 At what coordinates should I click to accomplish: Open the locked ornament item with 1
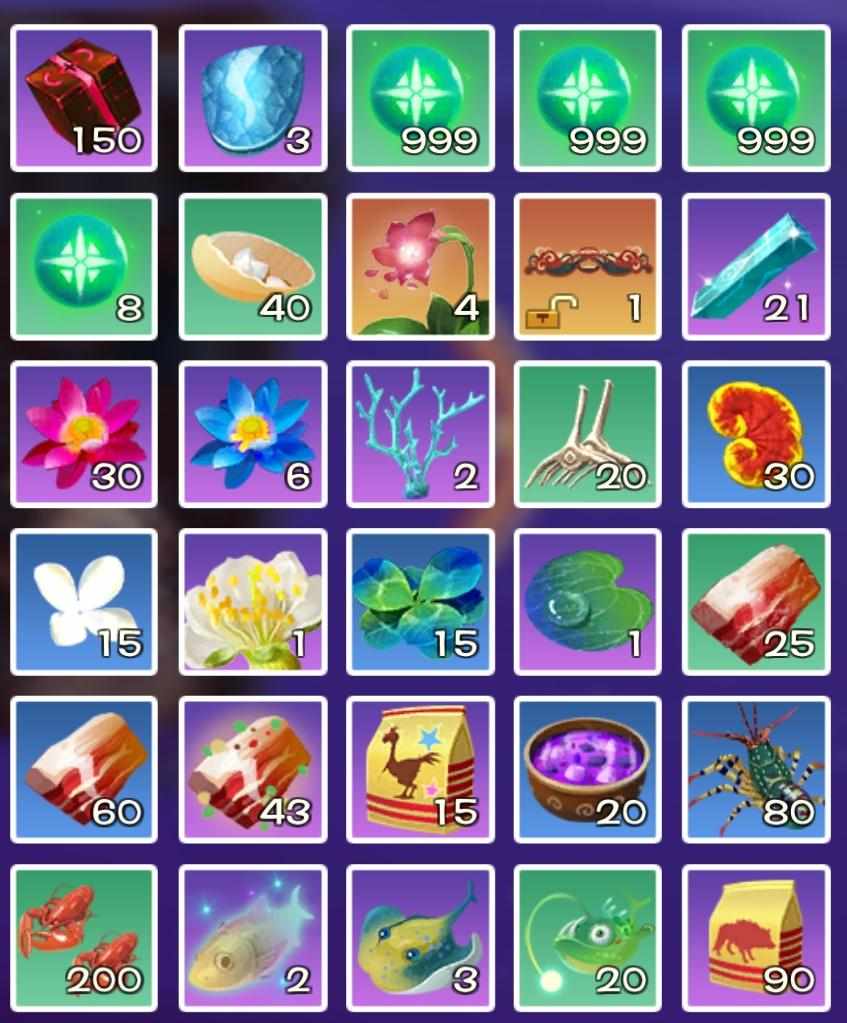[588, 266]
